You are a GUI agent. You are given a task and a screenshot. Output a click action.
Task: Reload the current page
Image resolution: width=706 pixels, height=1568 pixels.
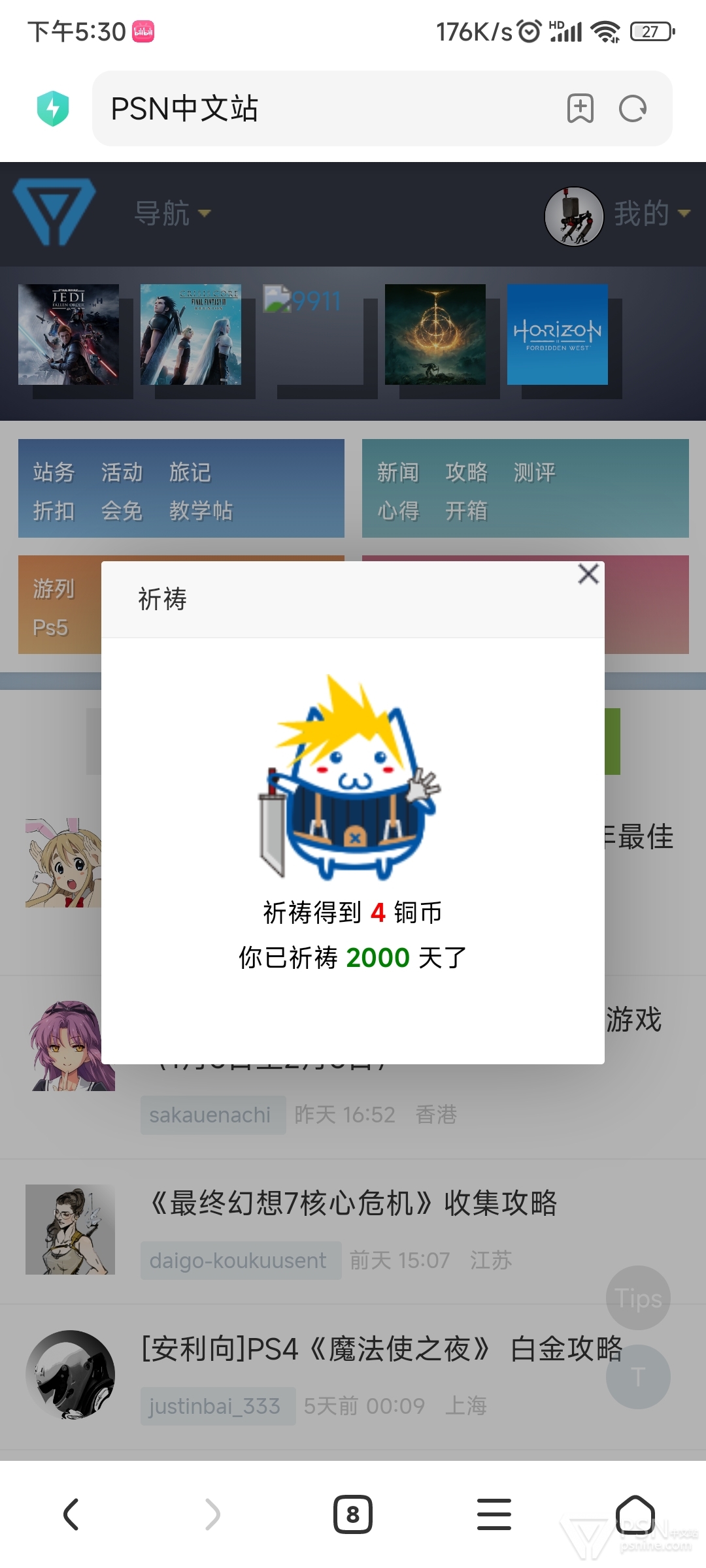[x=633, y=108]
